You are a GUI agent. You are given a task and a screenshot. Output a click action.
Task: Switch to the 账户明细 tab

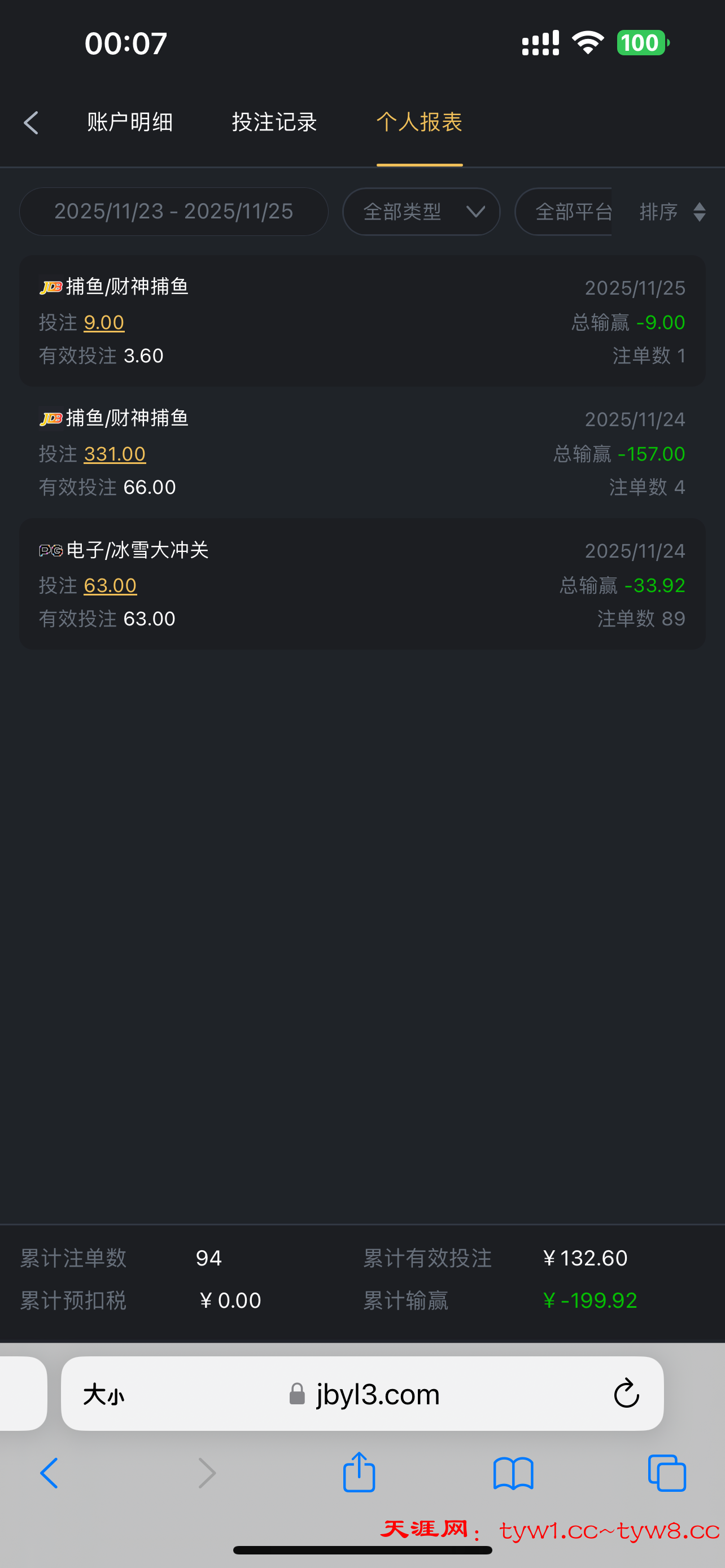click(x=130, y=123)
